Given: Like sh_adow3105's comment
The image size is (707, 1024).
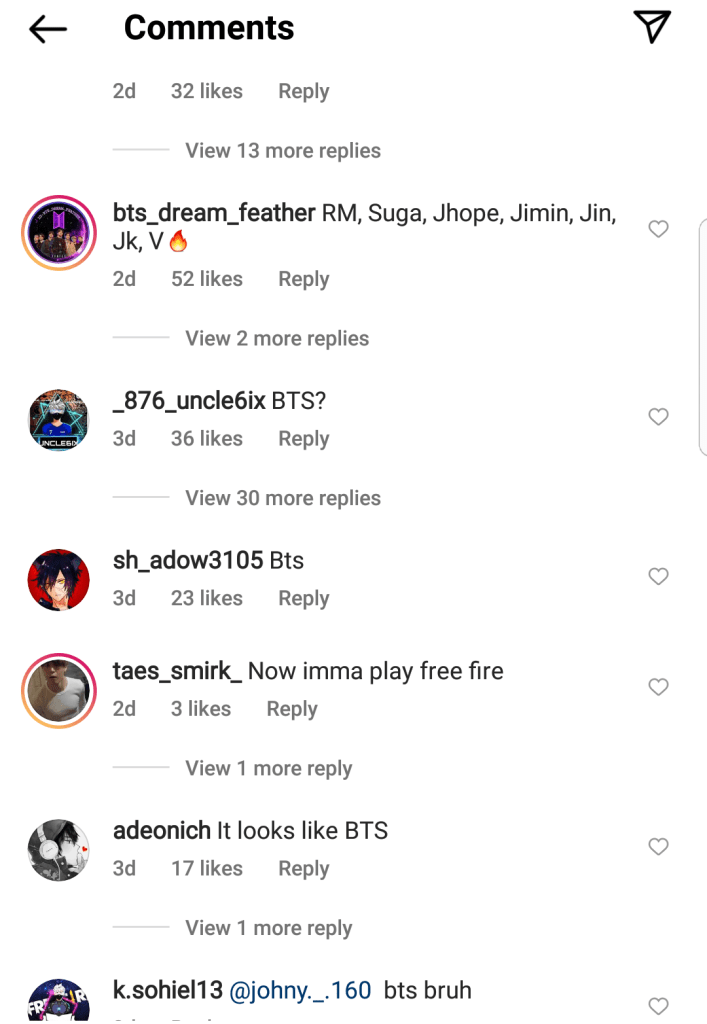Looking at the screenshot, I should pyautogui.click(x=658, y=577).
